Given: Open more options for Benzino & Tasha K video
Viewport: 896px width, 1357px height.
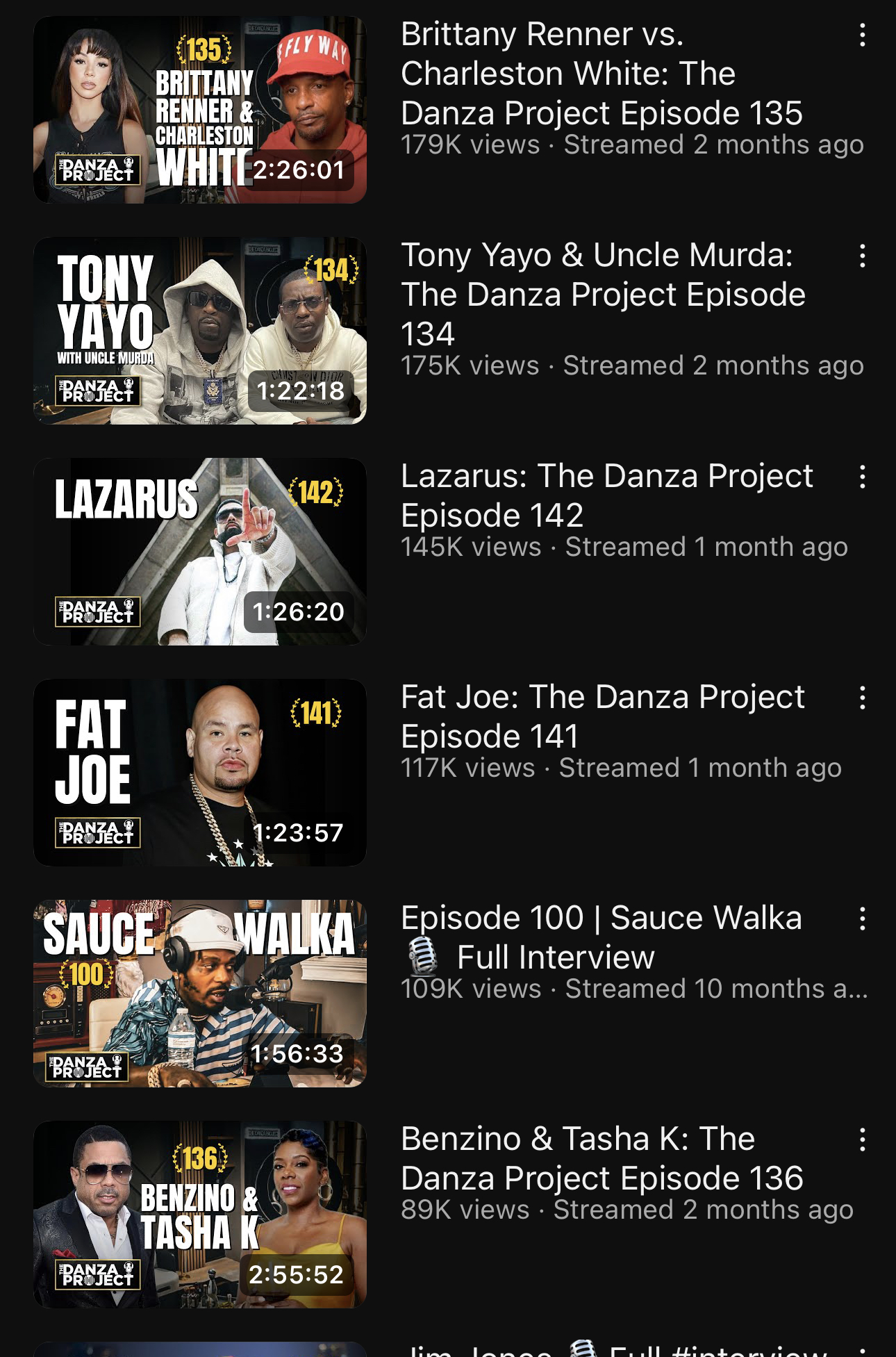Looking at the screenshot, I should pos(862,1140).
